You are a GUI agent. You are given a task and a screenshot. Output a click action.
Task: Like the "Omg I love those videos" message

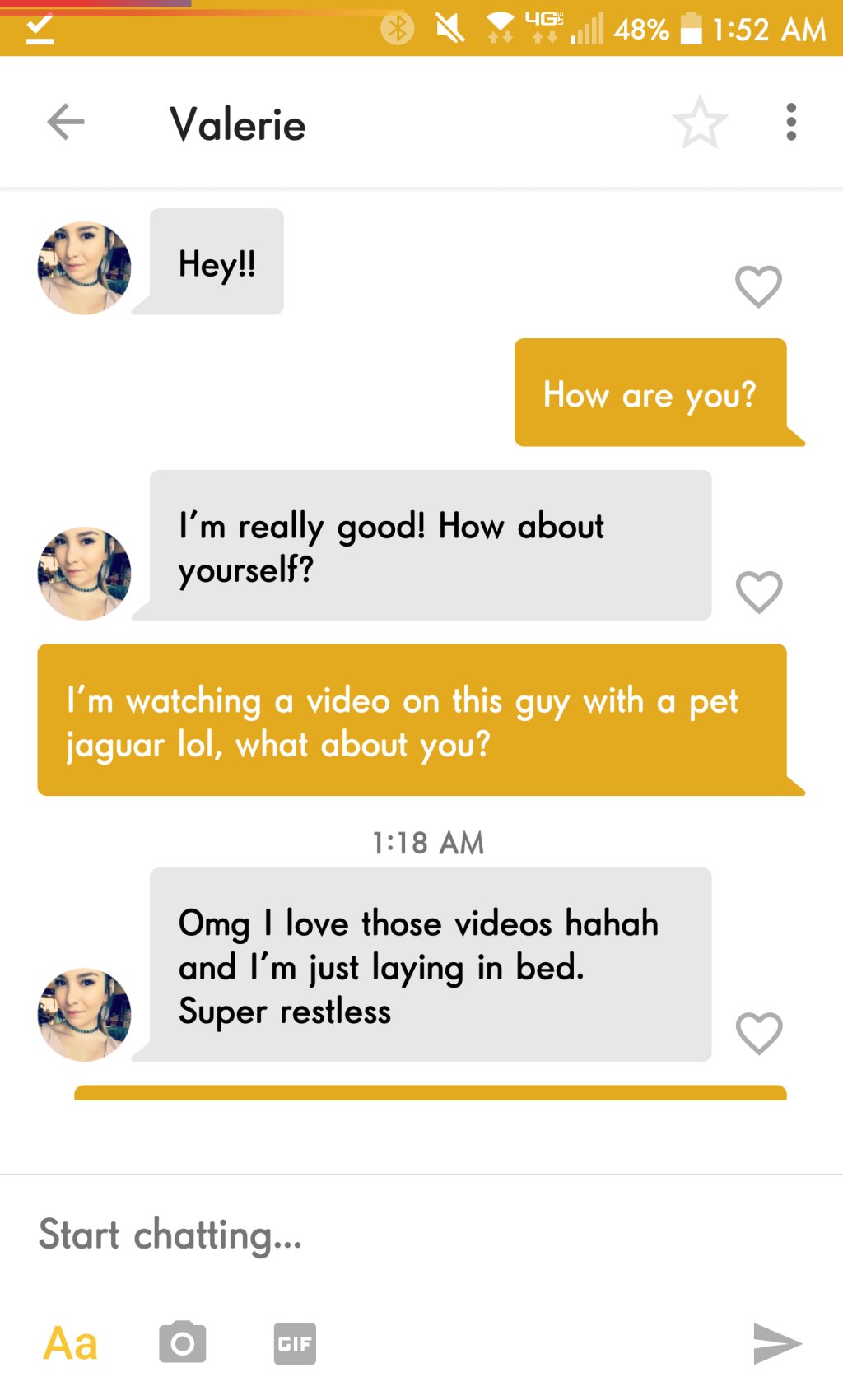click(x=758, y=1033)
